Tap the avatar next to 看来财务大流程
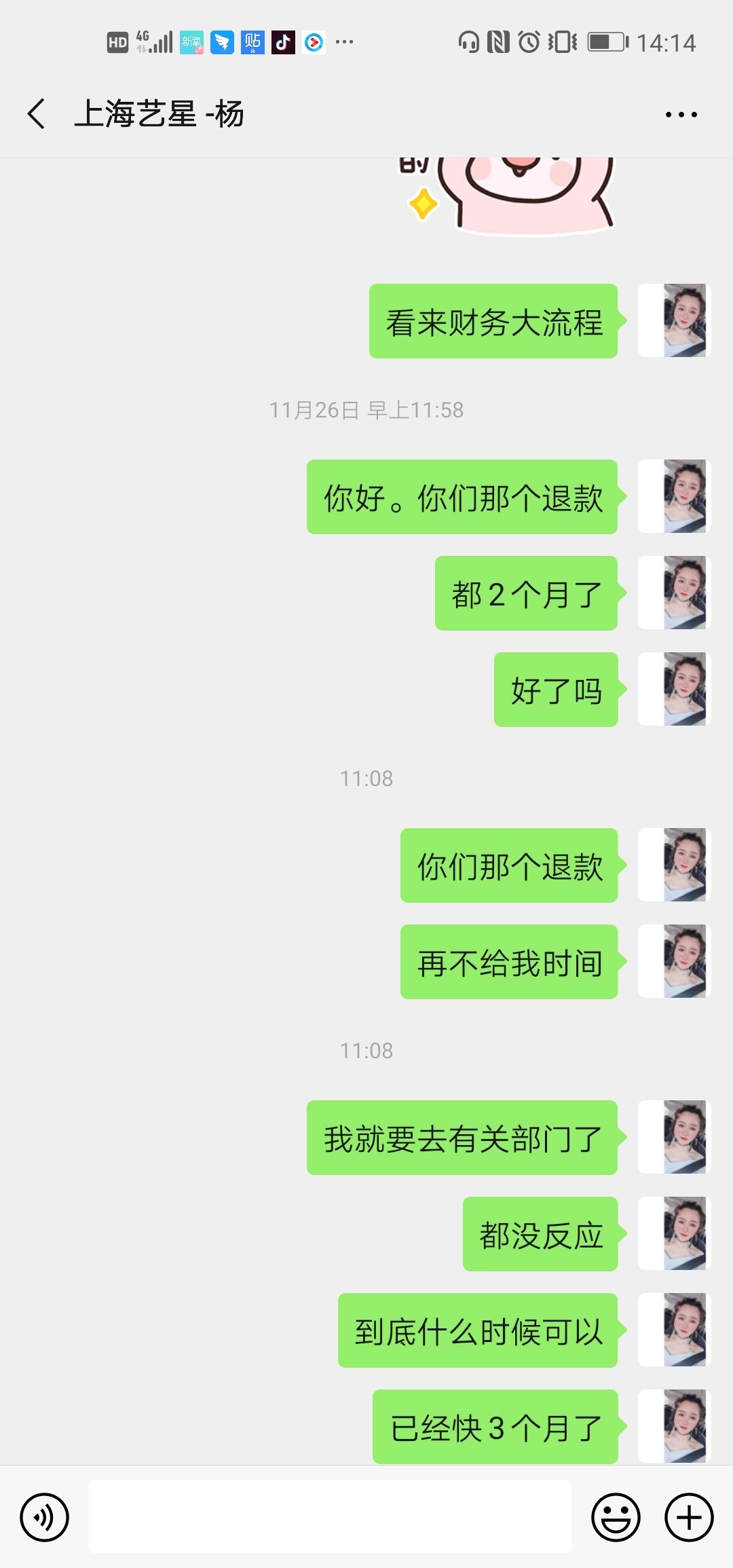The image size is (733, 1568). pyautogui.click(x=674, y=320)
